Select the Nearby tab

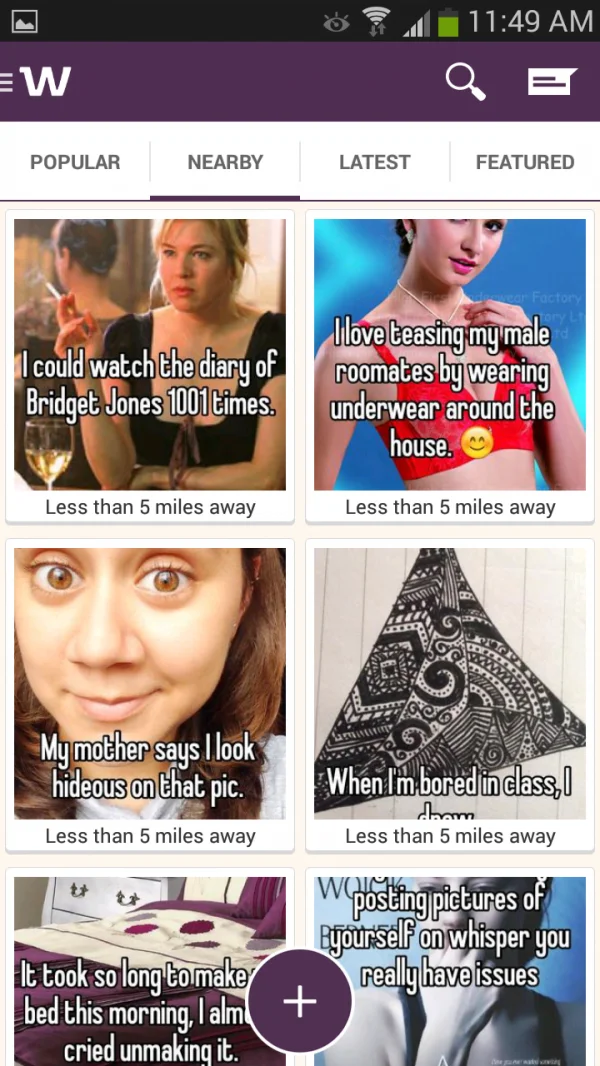coord(225,162)
